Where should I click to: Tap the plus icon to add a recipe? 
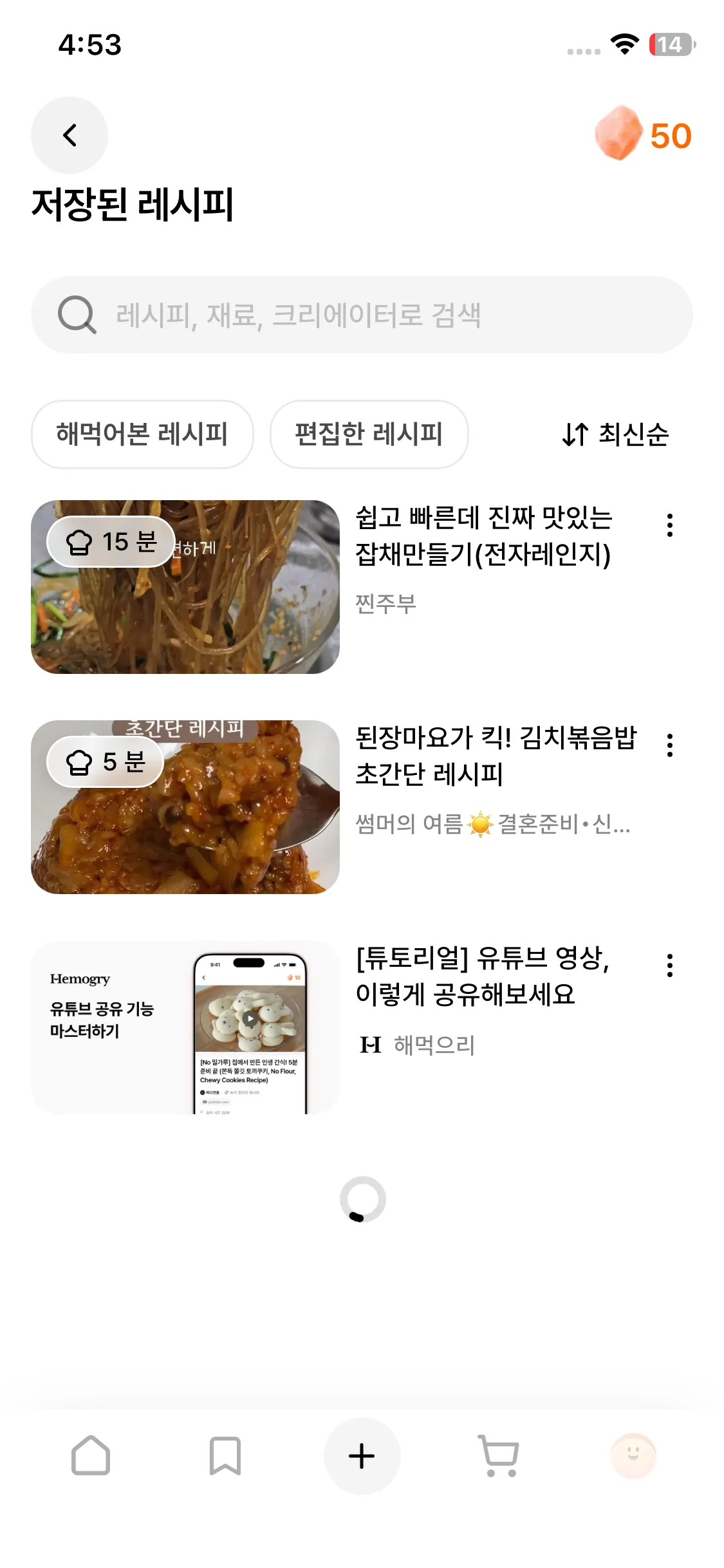[362, 1457]
